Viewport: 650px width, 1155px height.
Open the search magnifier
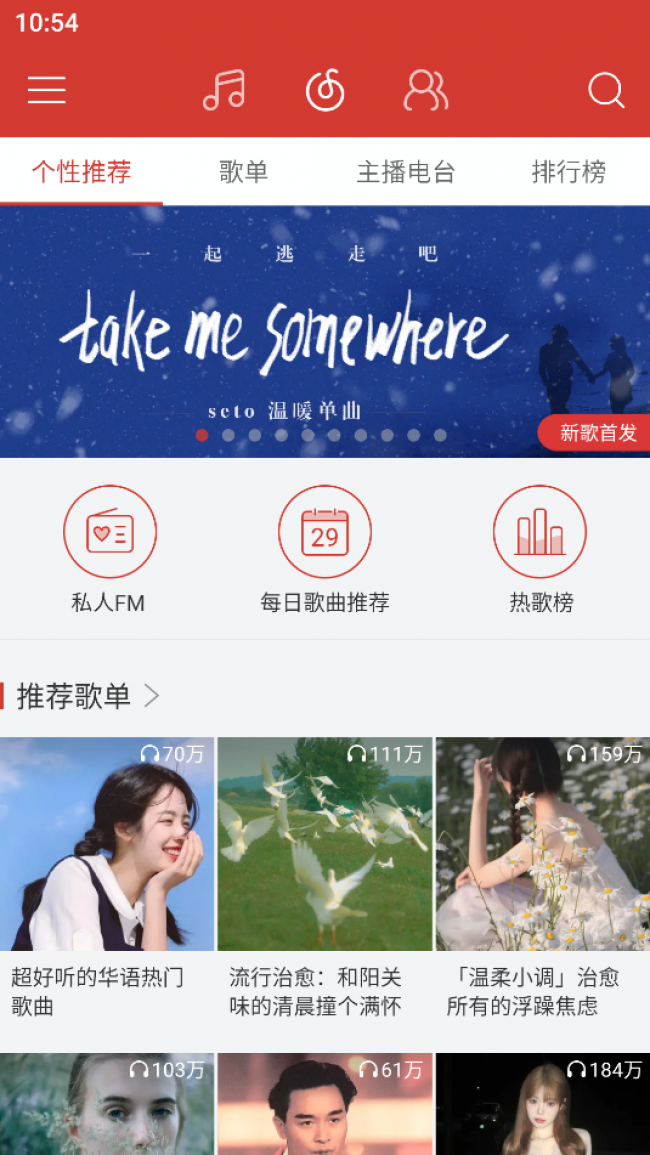(605, 91)
